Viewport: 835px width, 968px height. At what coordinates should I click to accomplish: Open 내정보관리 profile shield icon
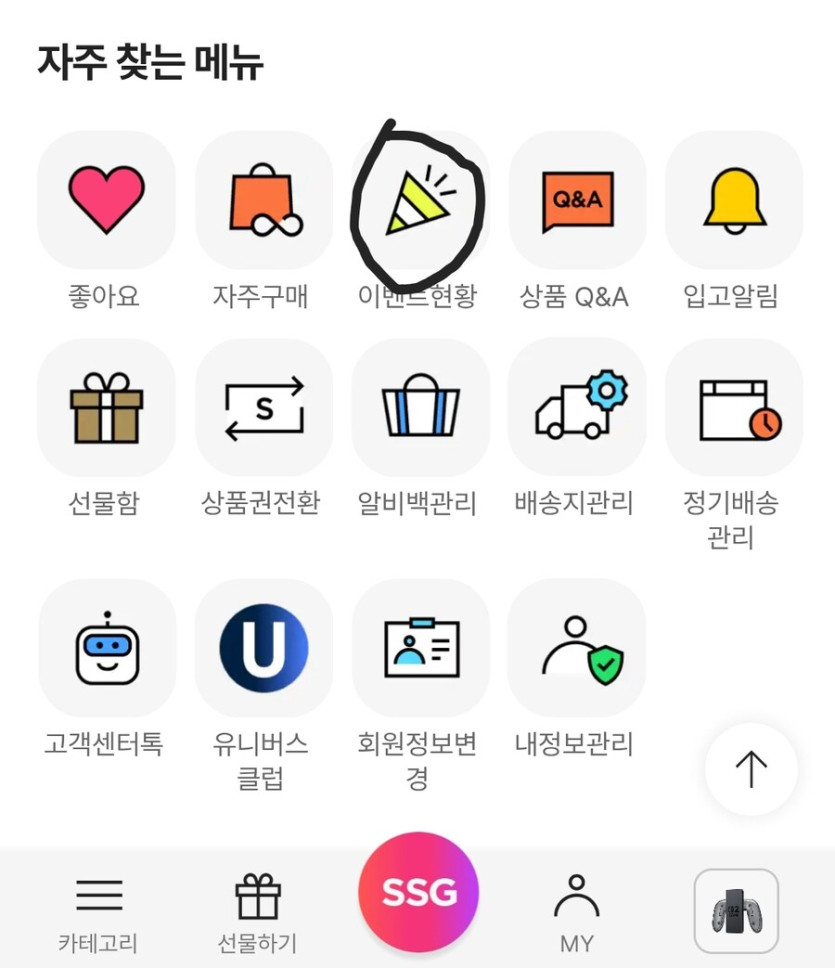tap(577, 647)
